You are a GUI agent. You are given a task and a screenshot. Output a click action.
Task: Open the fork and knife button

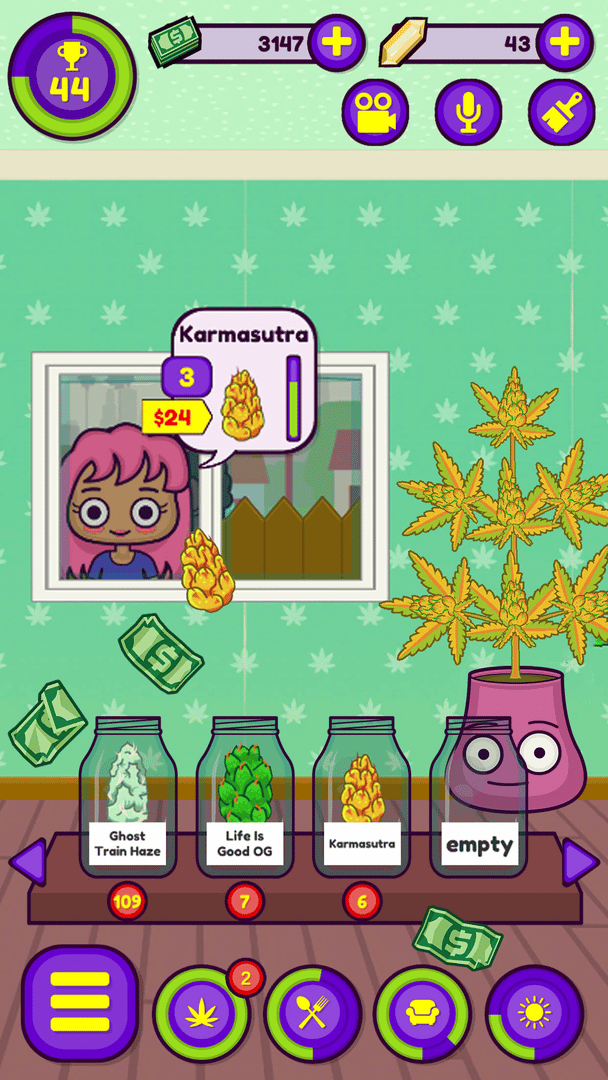coord(312,1014)
